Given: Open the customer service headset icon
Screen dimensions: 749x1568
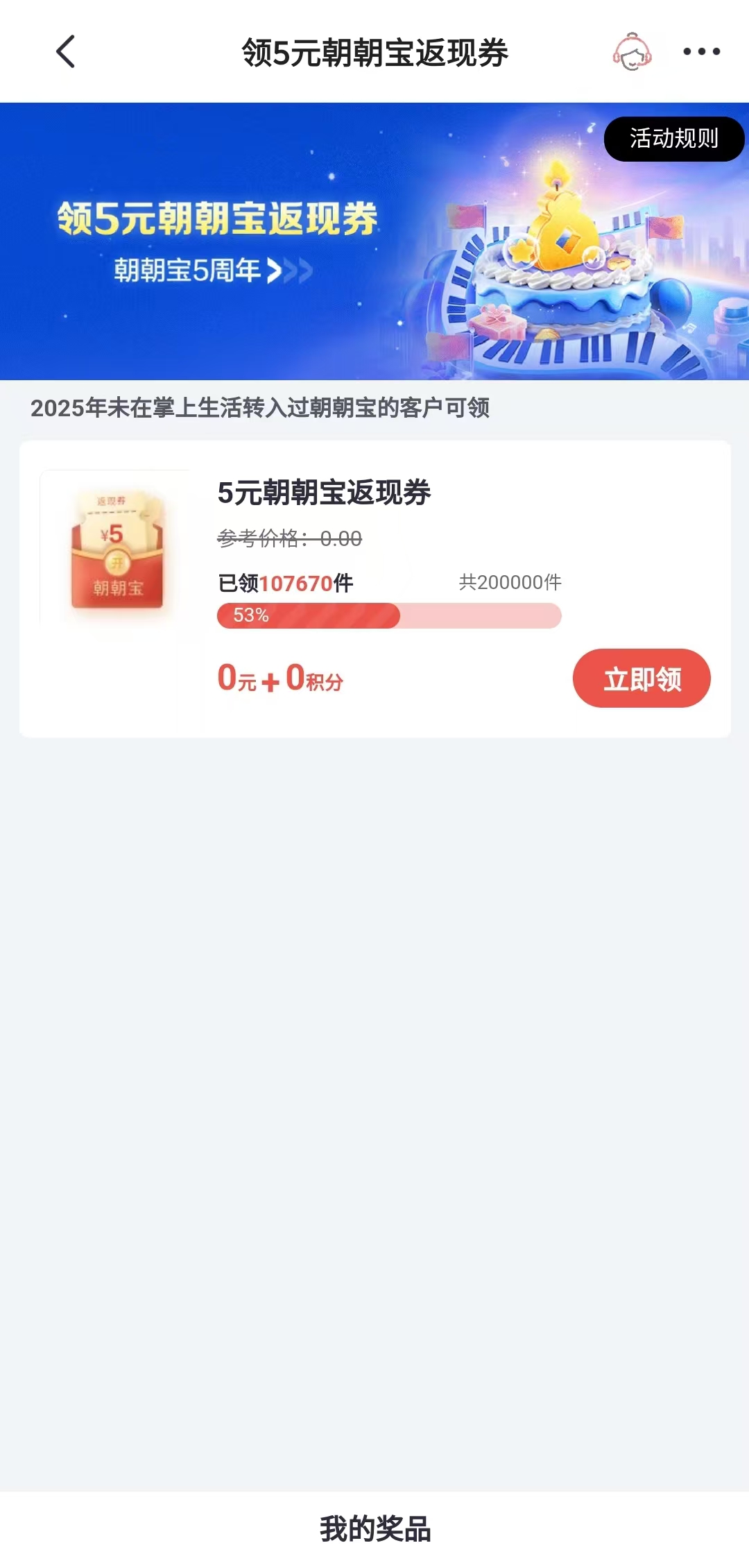Looking at the screenshot, I should coord(632,52).
